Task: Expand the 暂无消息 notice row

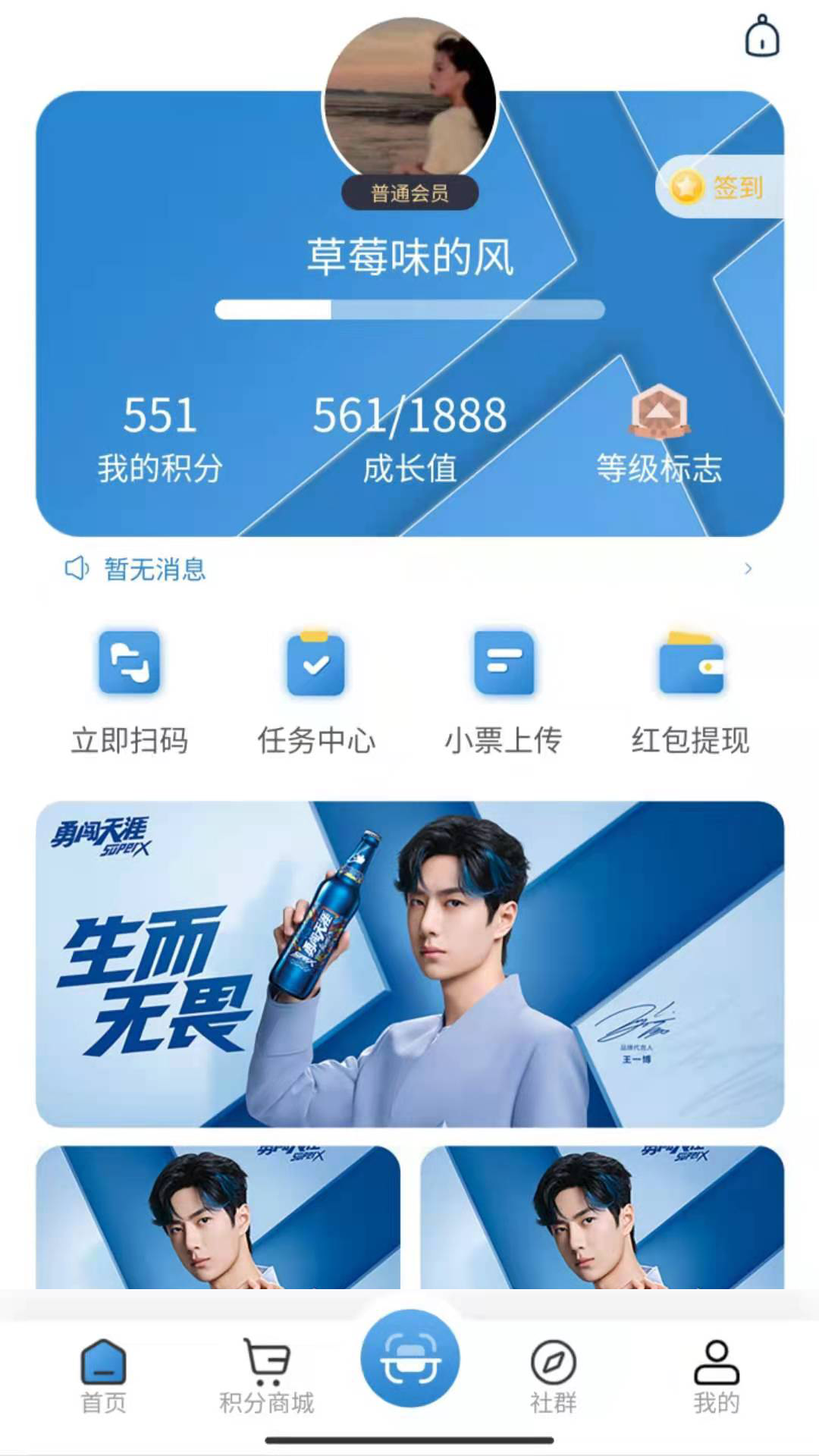Action: click(409, 569)
